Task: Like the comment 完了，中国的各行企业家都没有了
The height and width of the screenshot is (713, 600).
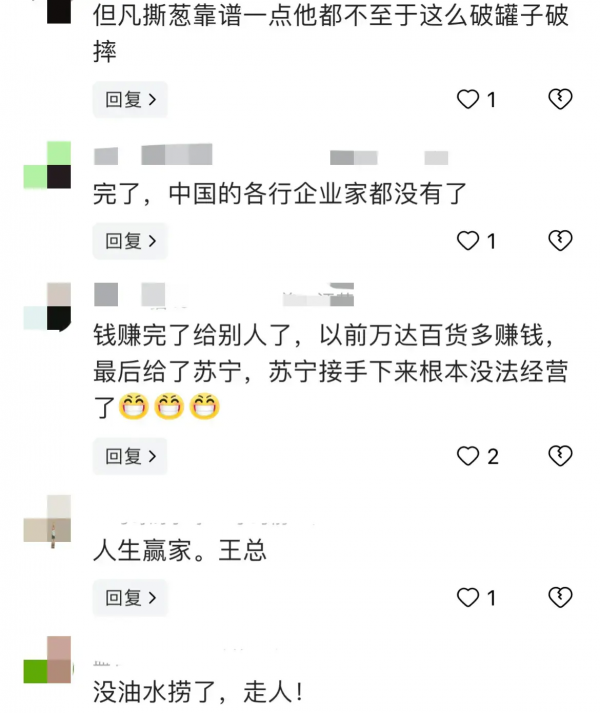Action: [468, 241]
